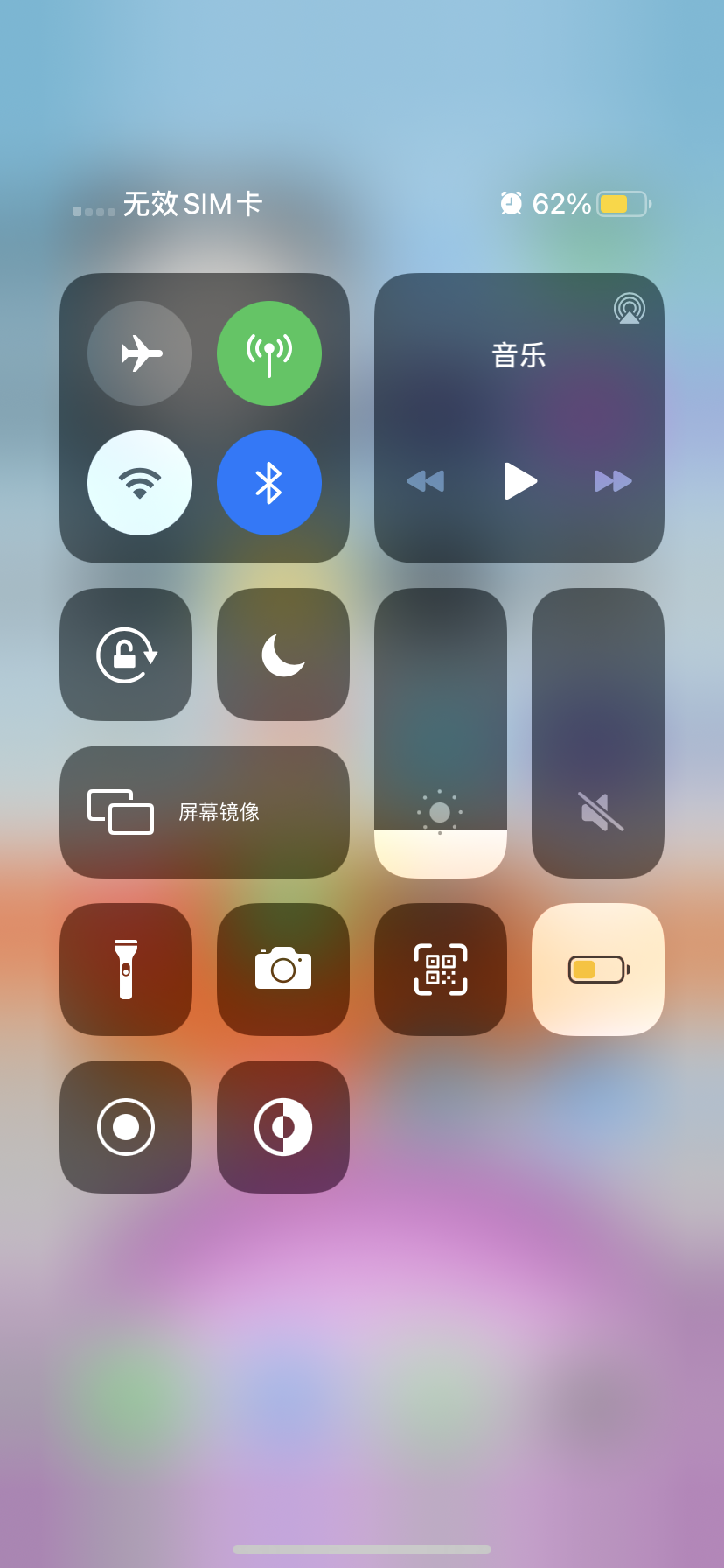Viewport: 724px width, 1568px height.
Task: Enable airplane mode
Action: coord(140,353)
